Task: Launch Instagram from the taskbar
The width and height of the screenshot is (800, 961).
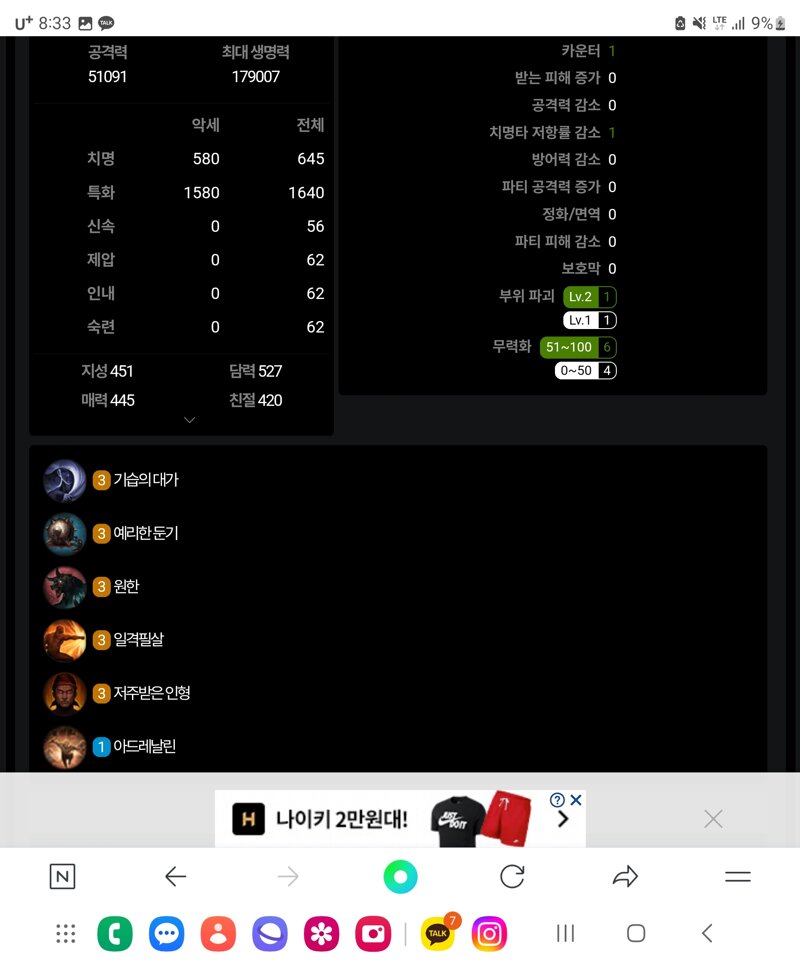Action: pyautogui.click(x=490, y=933)
